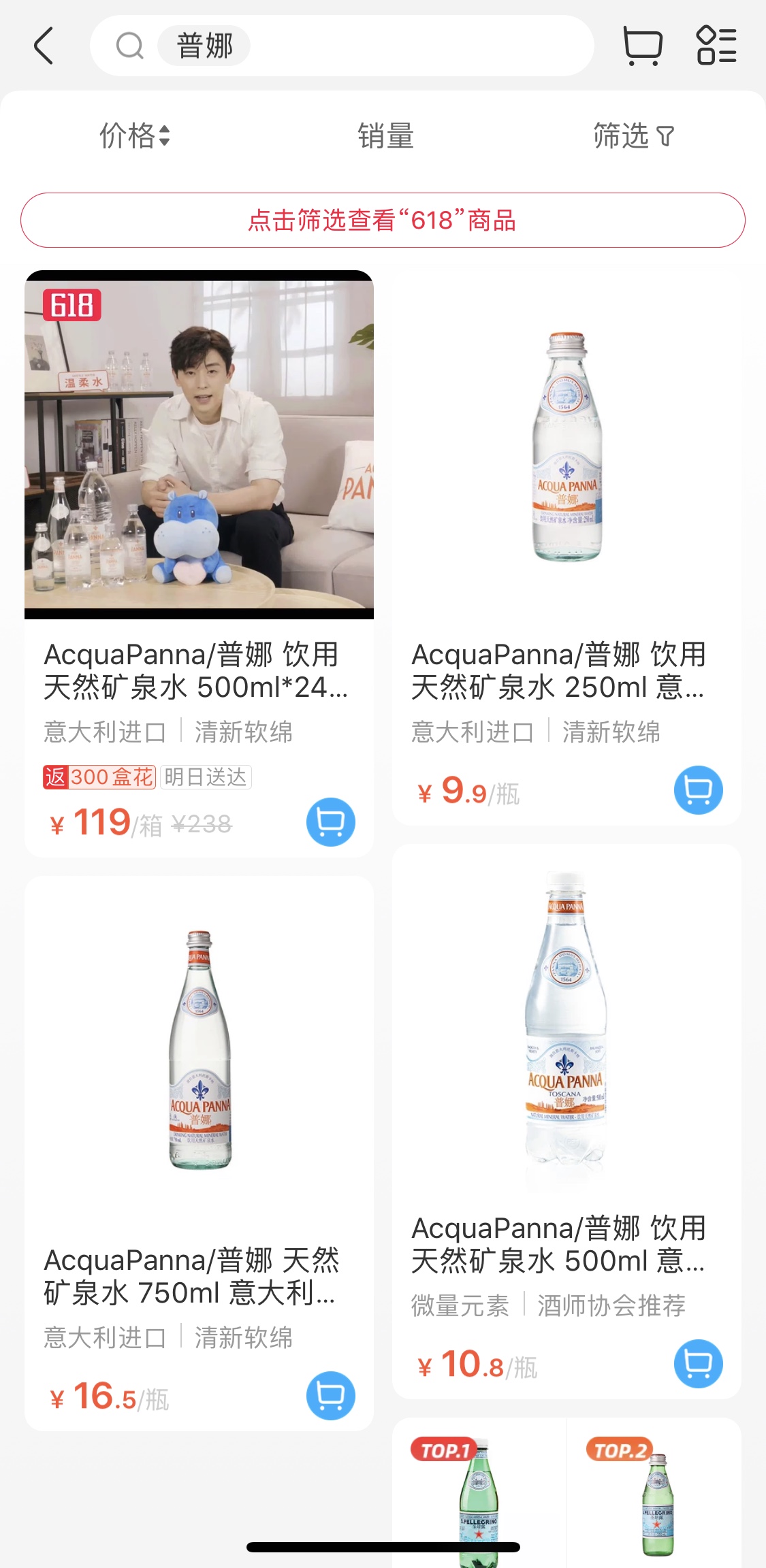
Task: Open the 筛选 filter options
Action: (x=633, y=136)
